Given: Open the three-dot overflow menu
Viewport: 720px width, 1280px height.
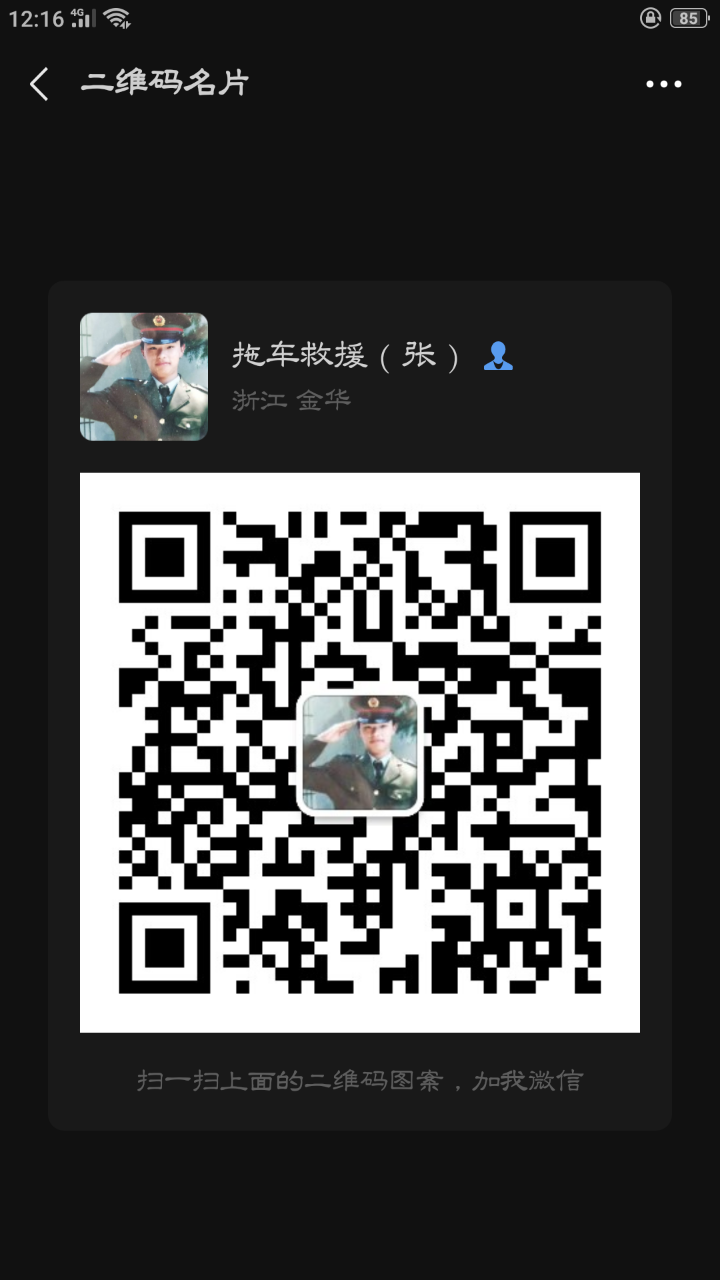Looking at the screenshot, I should pos(663,85).
